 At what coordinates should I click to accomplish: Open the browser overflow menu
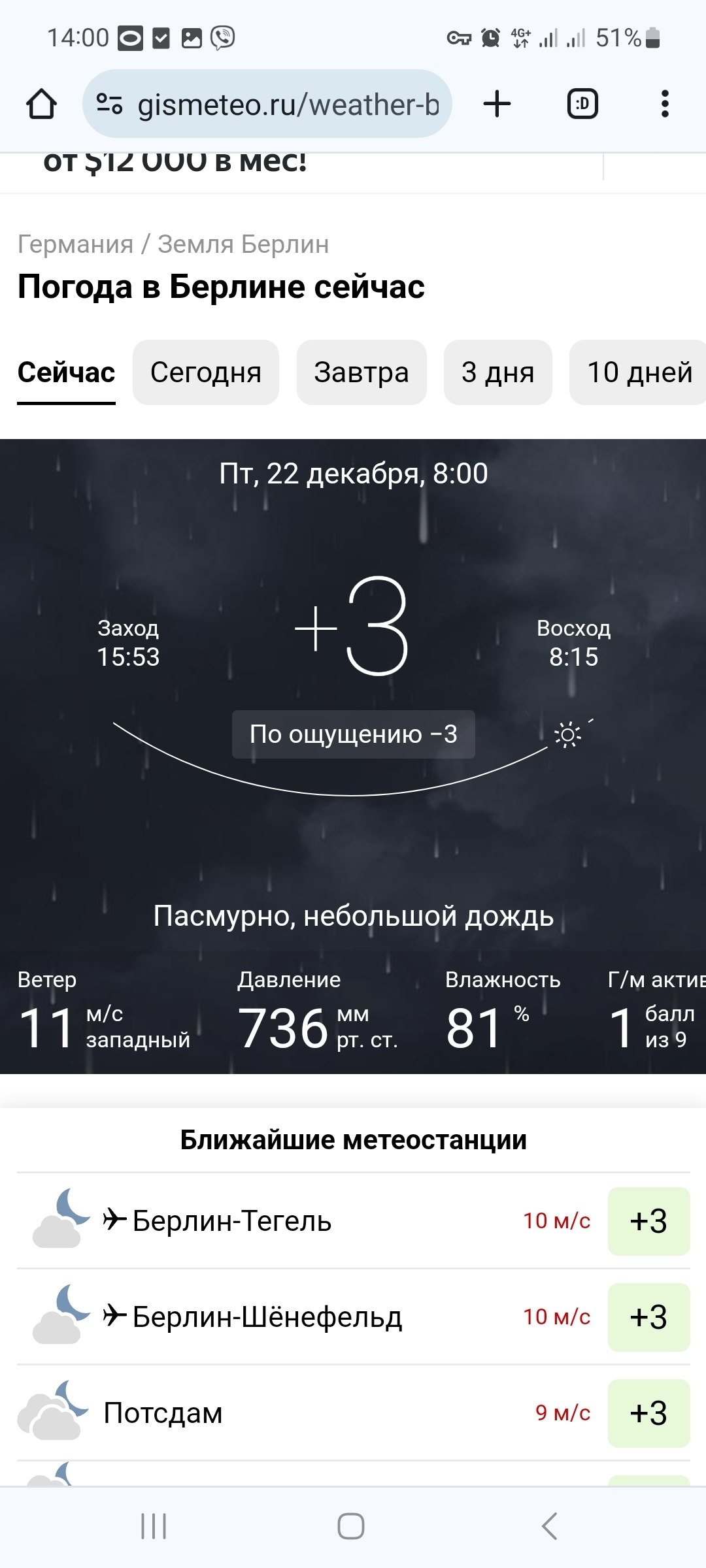pos(665,104)
